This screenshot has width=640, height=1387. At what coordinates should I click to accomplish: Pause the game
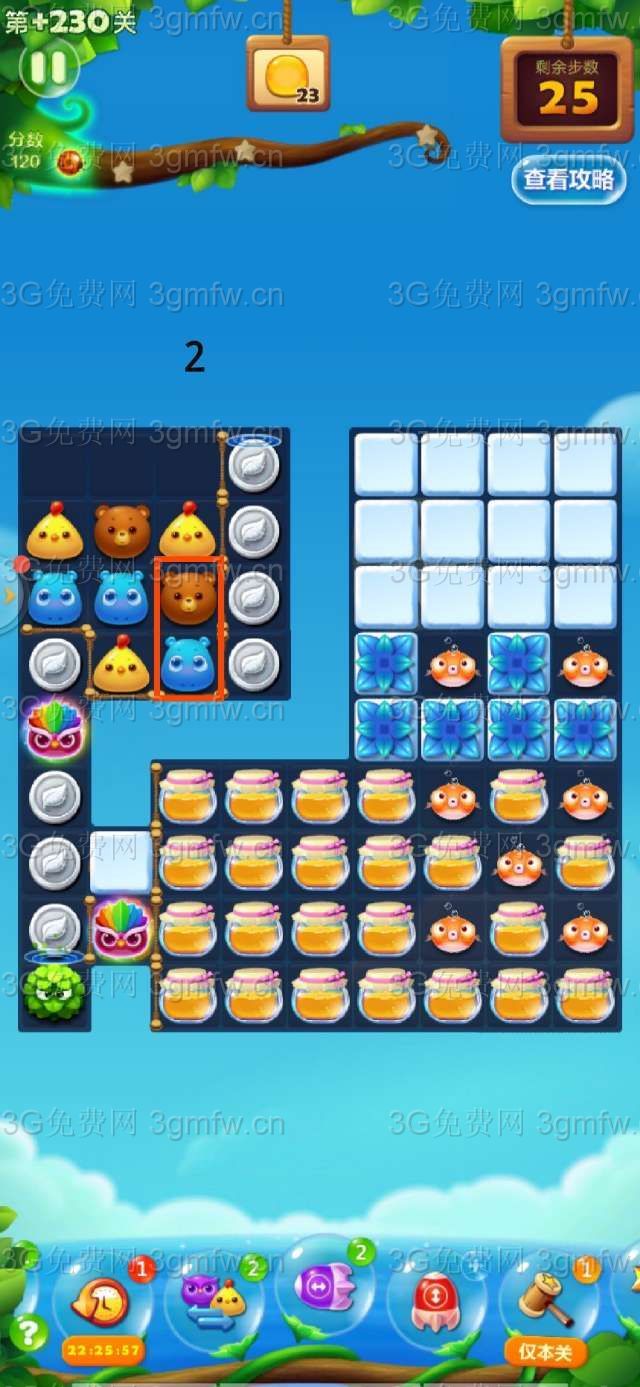click(x=48, y=68)
